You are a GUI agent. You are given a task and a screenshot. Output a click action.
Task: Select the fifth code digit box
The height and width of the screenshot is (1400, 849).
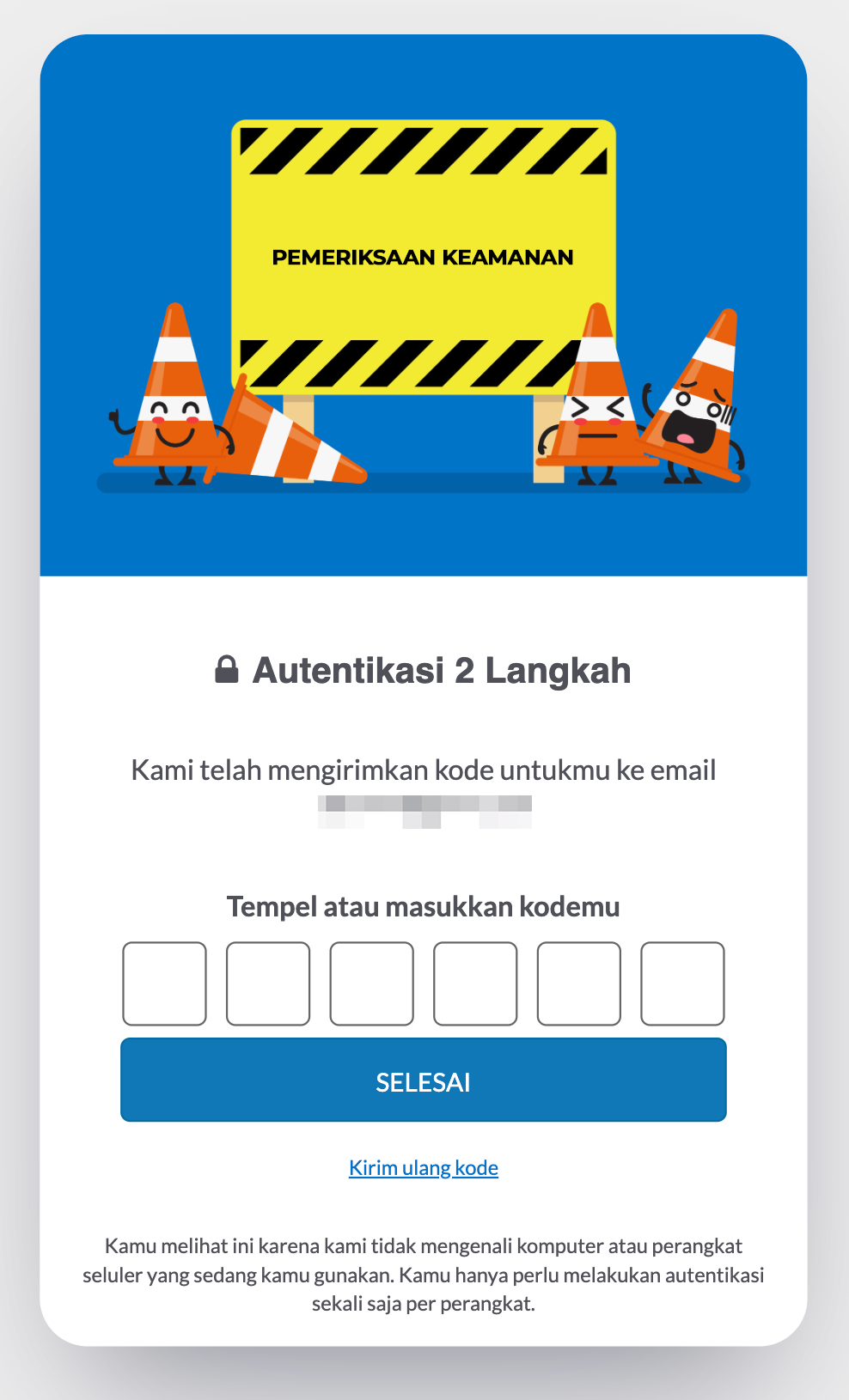click(579, 983)
